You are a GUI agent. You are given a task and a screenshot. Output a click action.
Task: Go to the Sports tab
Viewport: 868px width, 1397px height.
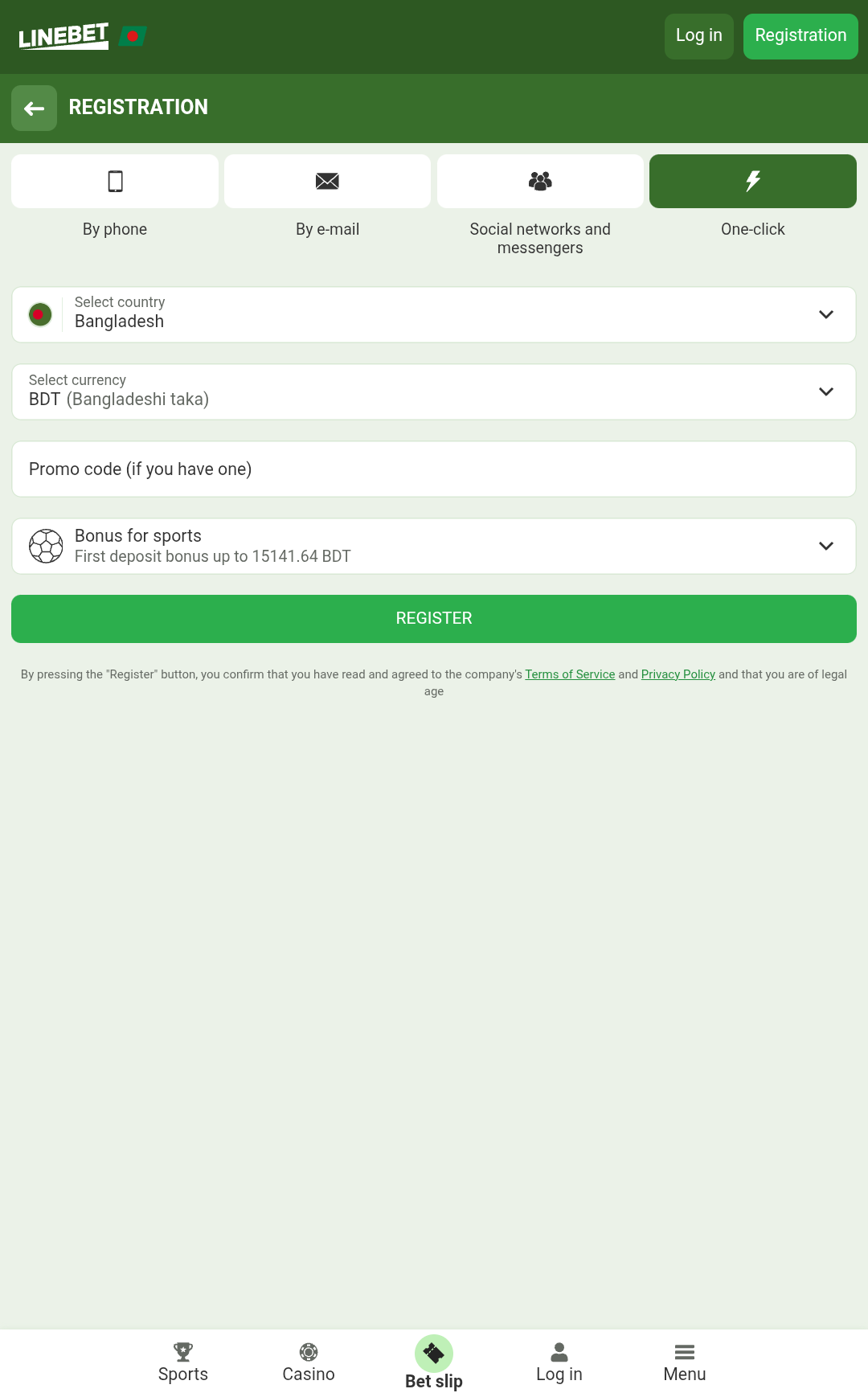coord(183,1362)
